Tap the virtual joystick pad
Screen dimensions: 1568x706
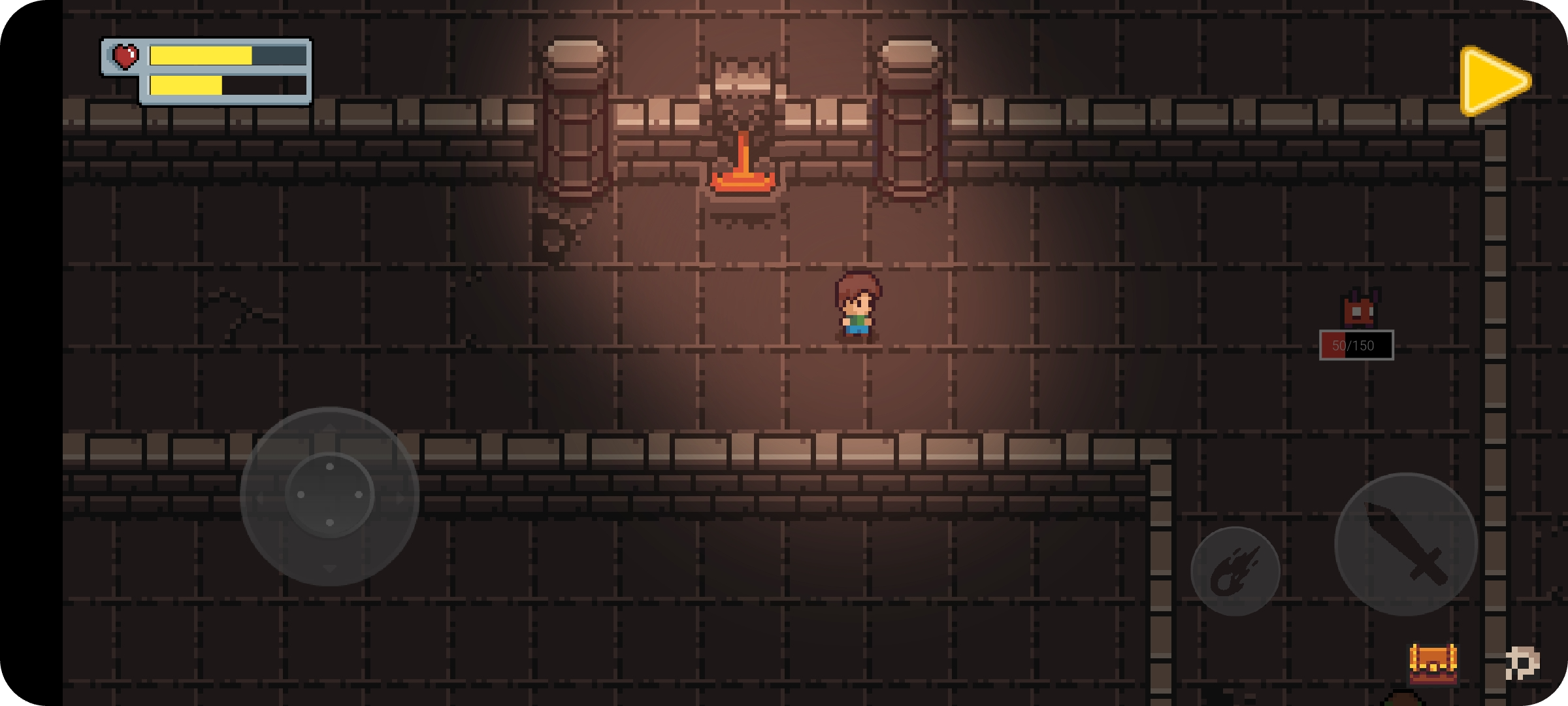(x=329, y=496)
